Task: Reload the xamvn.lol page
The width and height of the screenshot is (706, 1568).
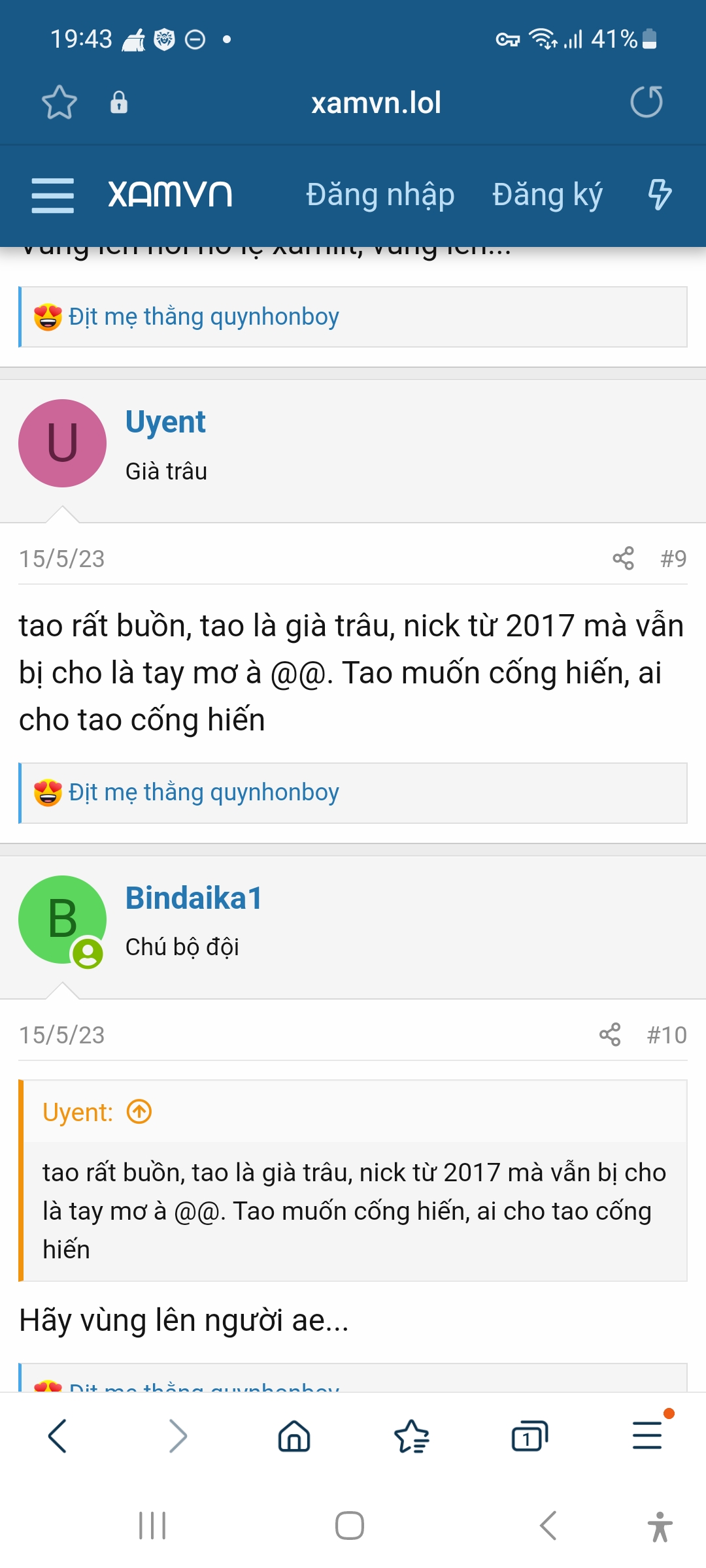Action: click(x=647, y=102)
